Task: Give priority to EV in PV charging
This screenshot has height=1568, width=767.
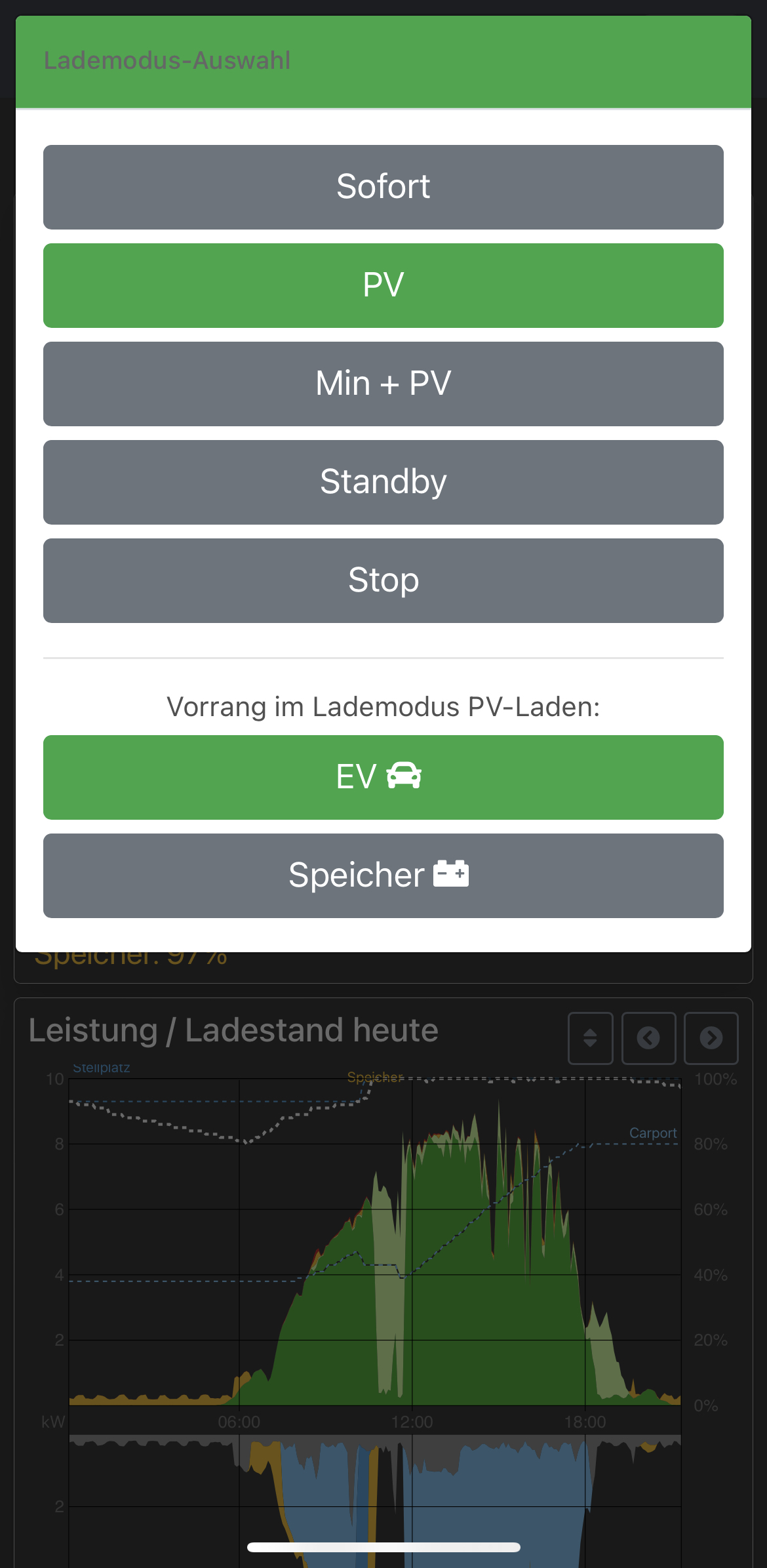Action: (383, 777)
